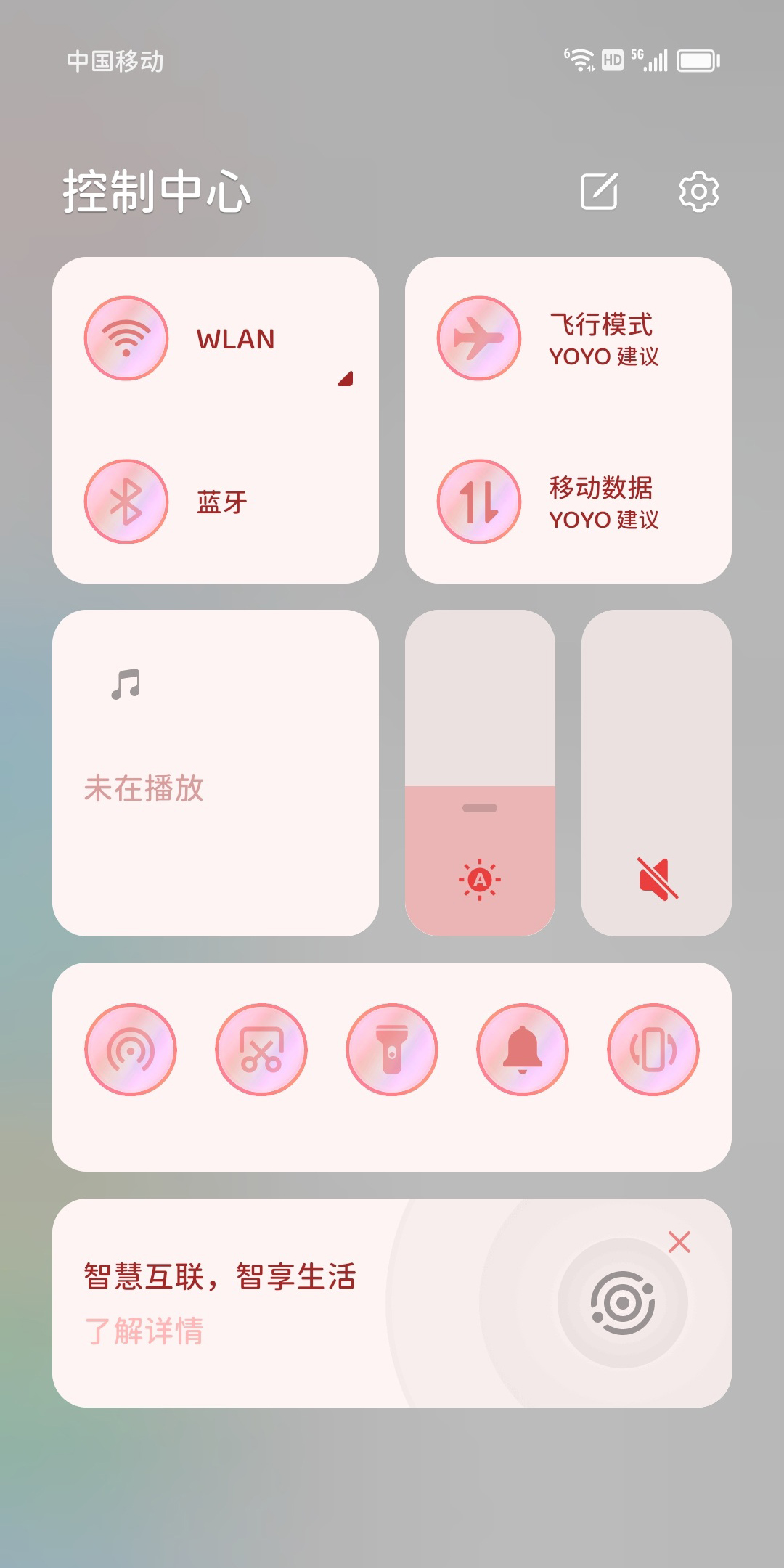Turn on the flashlight

(x=392, y=1050)
